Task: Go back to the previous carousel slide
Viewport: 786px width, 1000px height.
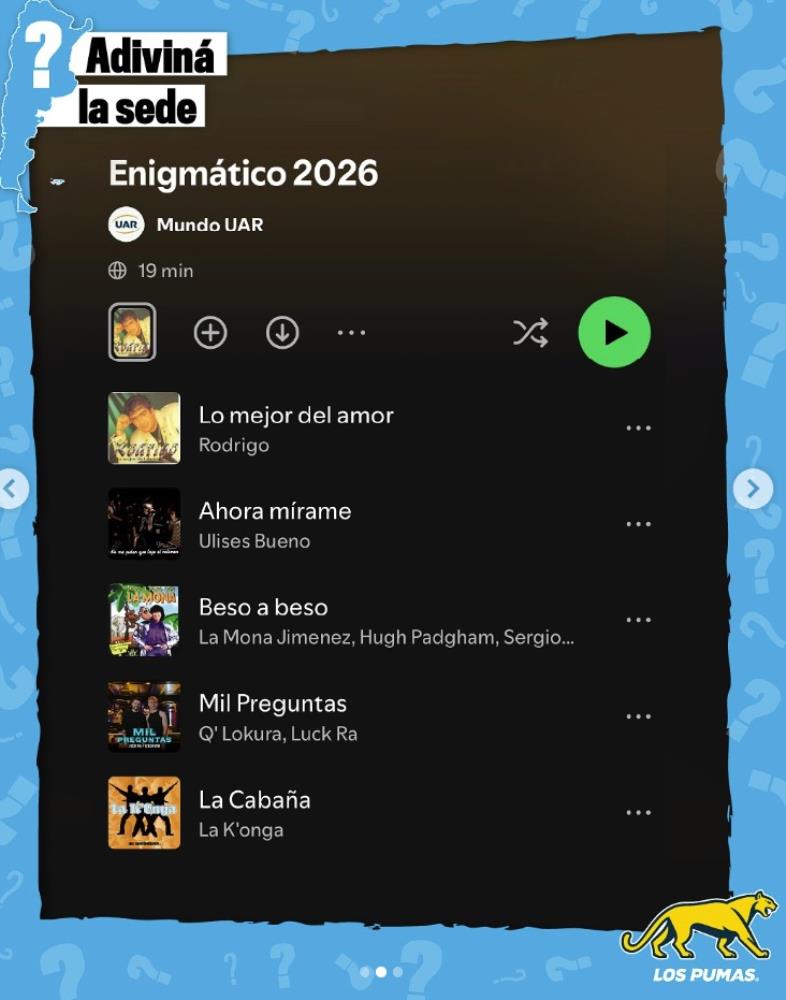Action: (12, 489)
